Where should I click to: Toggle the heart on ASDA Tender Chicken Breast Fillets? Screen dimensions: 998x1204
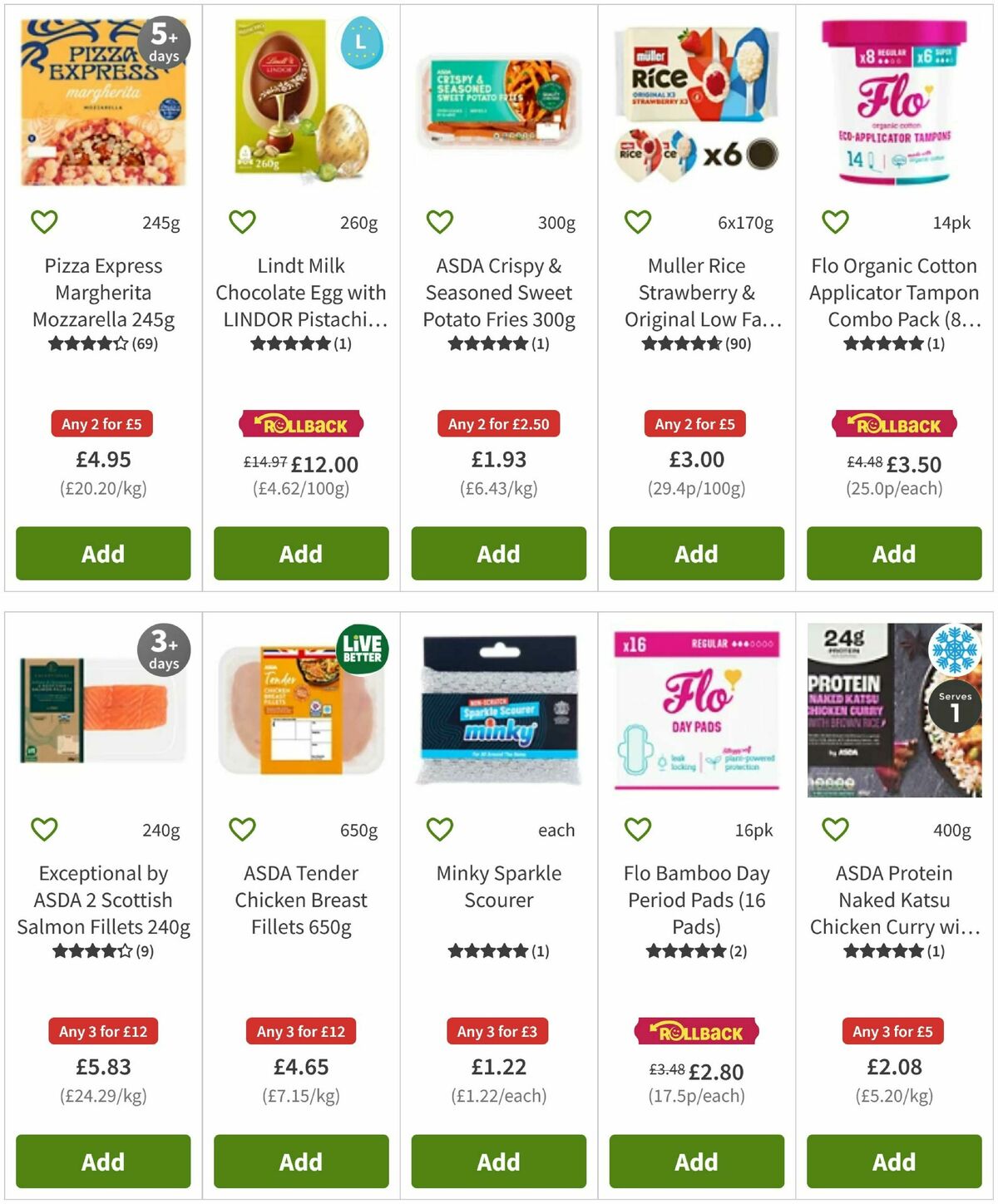241,829
